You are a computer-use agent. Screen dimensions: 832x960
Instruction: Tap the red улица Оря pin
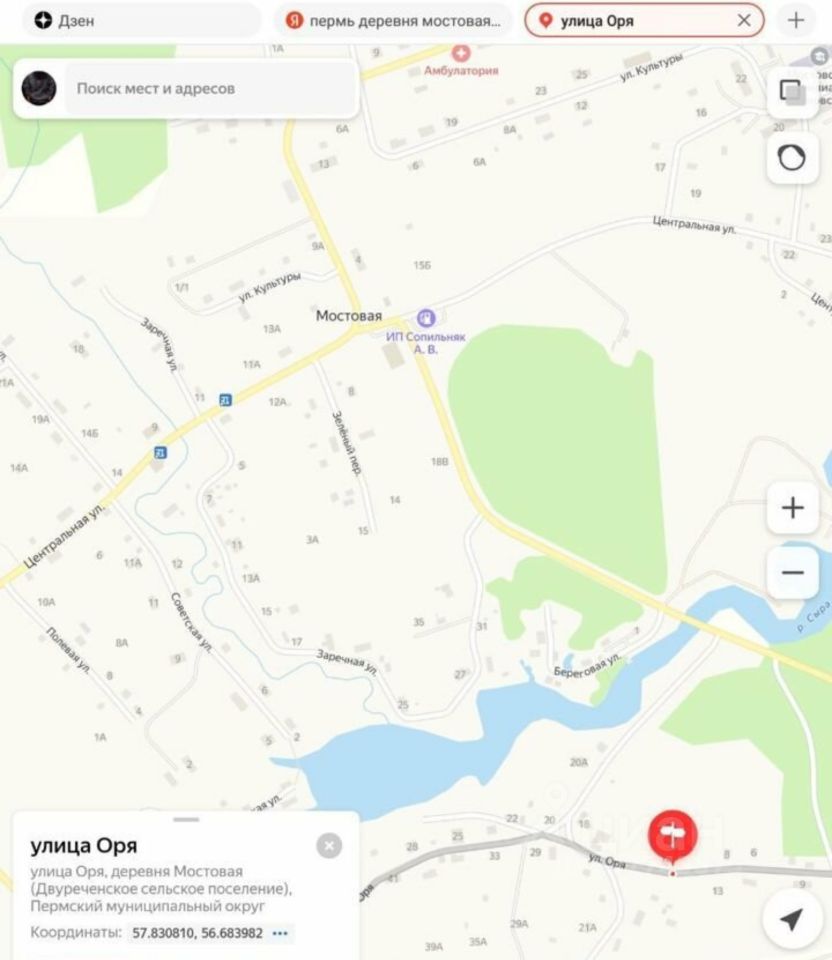[x=672, y=836]
